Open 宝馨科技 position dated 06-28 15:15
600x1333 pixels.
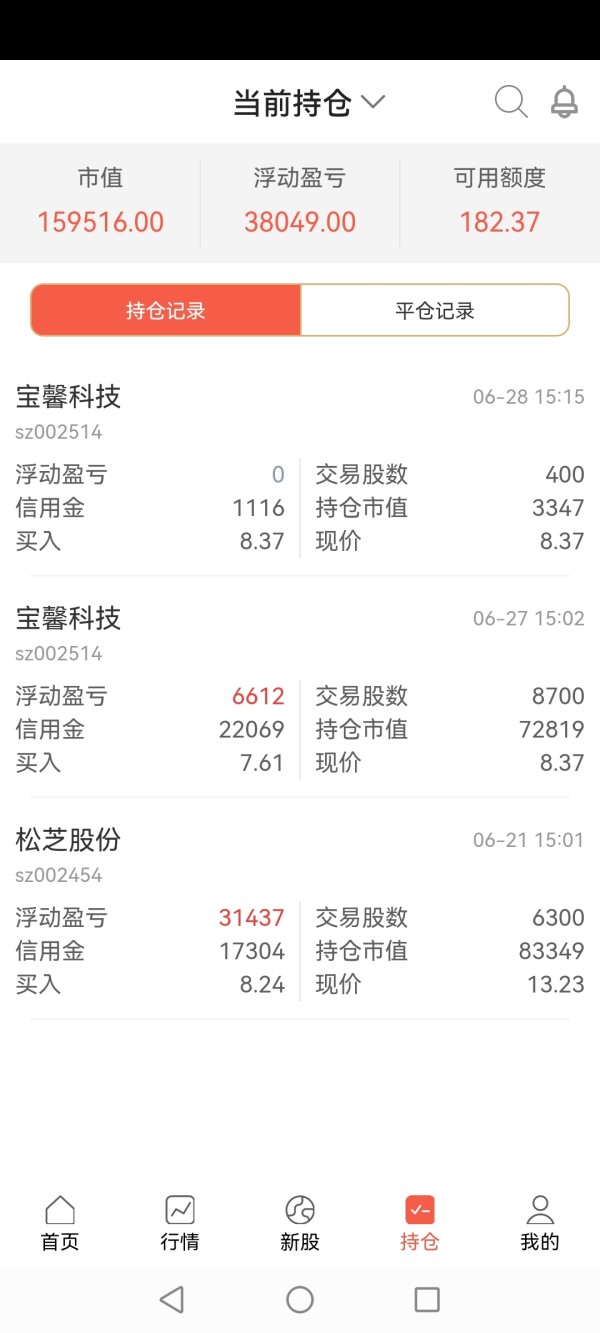(300, 467)
